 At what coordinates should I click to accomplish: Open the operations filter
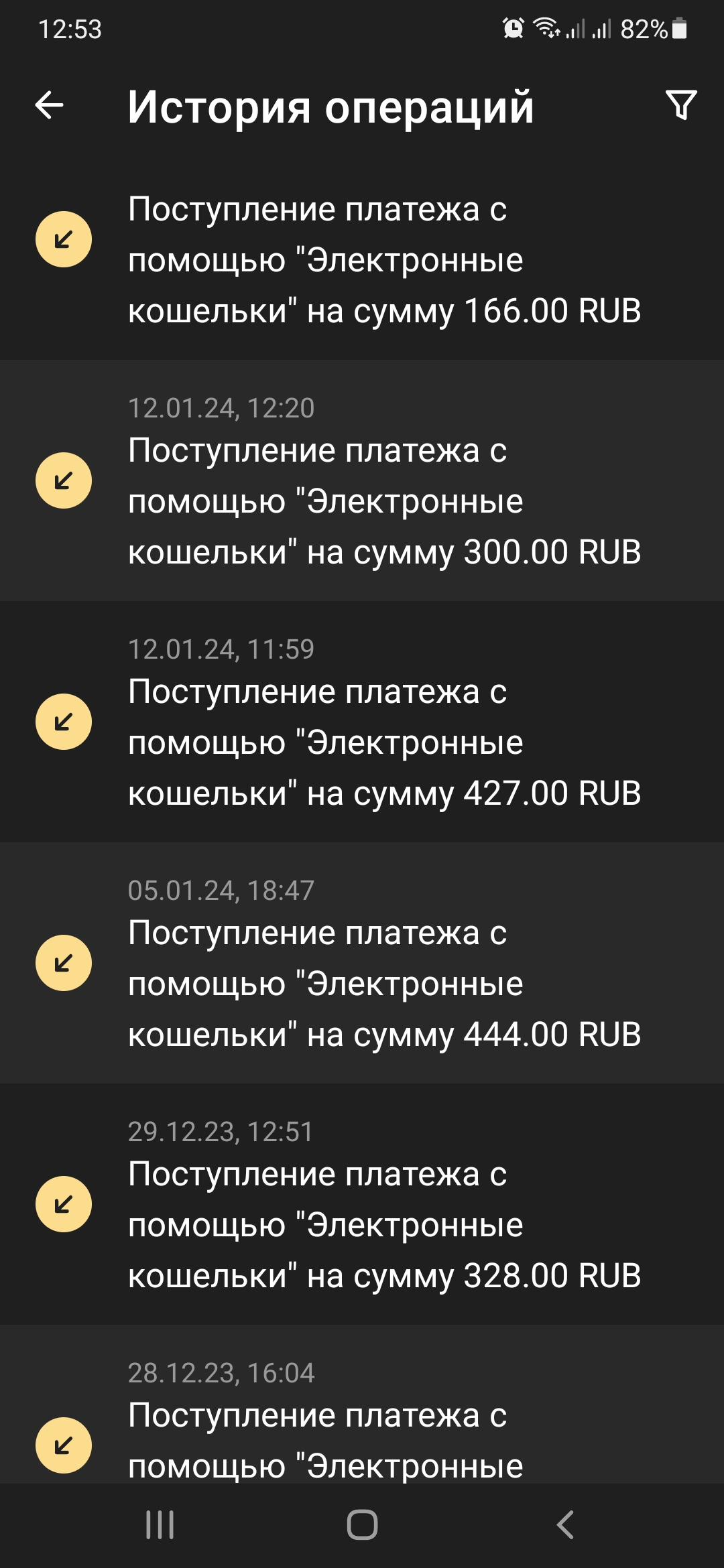(681, 105)
